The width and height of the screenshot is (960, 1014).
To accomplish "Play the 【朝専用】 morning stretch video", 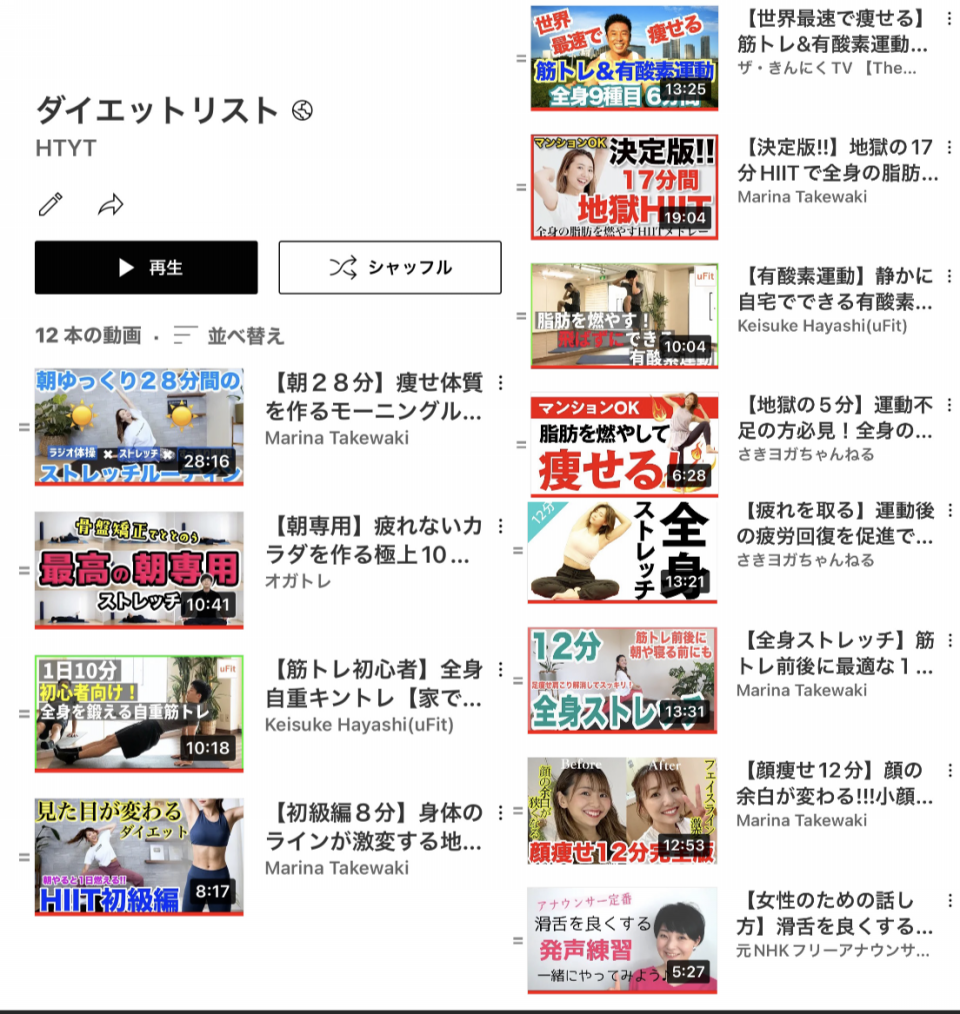I will tap(139, 570).
